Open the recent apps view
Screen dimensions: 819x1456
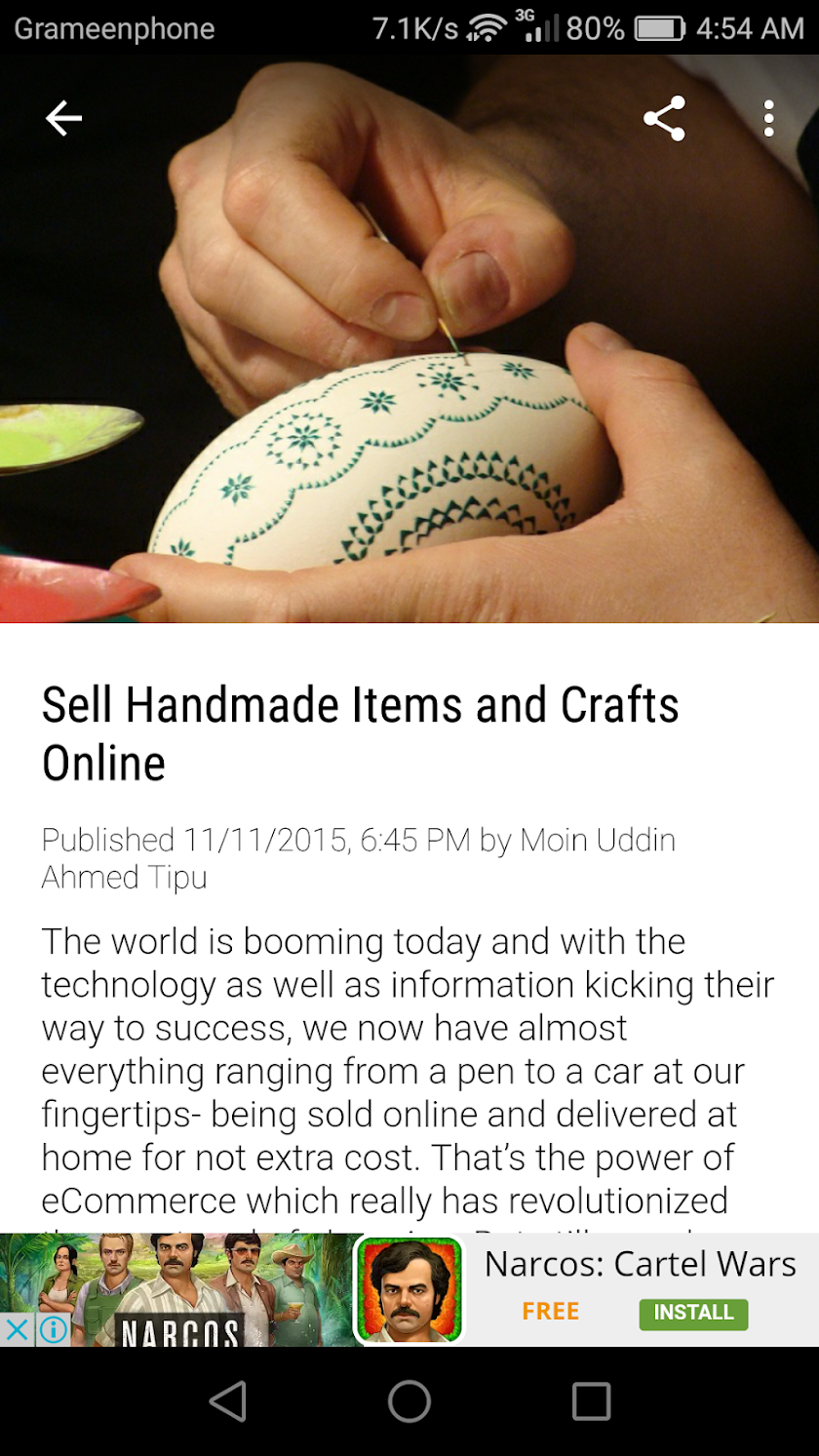(x=591, y=1401)
